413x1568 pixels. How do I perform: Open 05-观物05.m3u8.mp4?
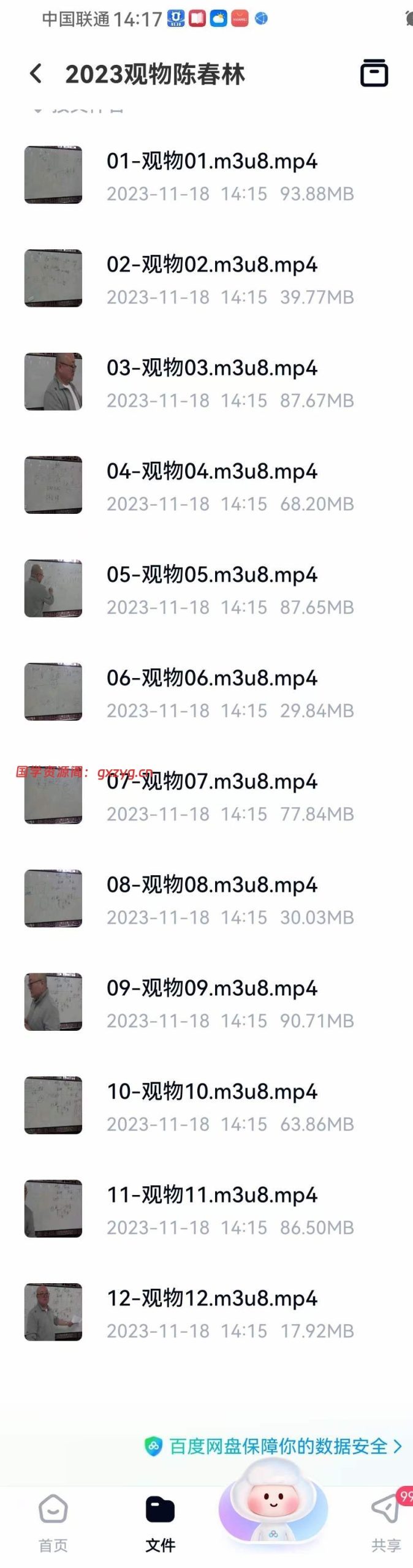coord(211,589)
